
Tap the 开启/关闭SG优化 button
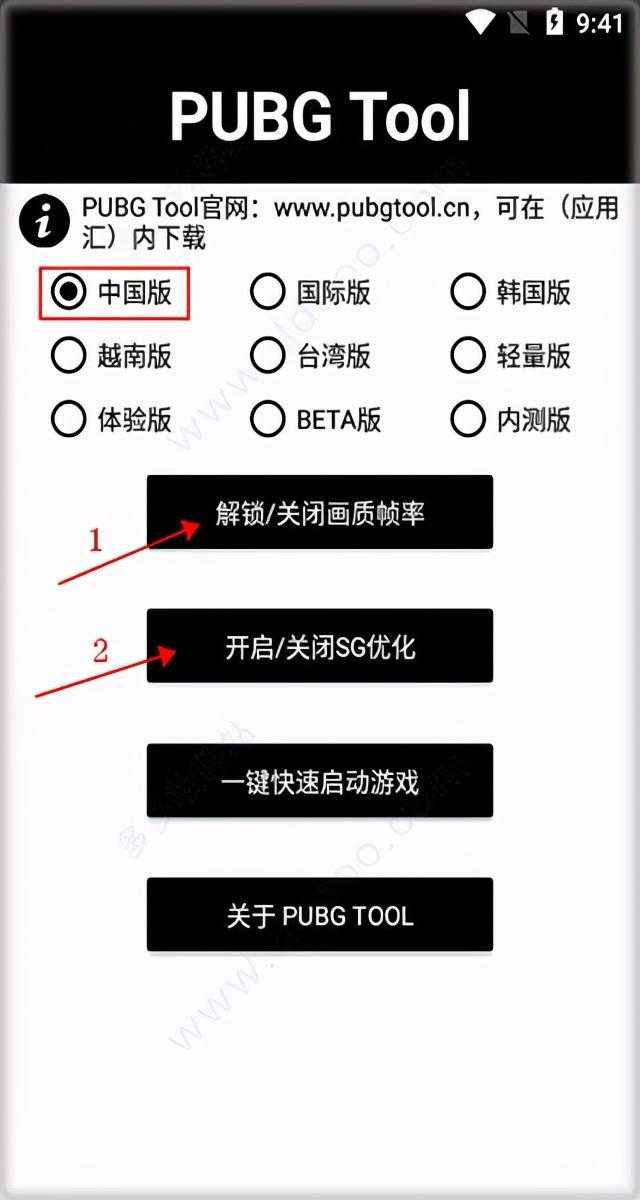(x=320, y=646)
